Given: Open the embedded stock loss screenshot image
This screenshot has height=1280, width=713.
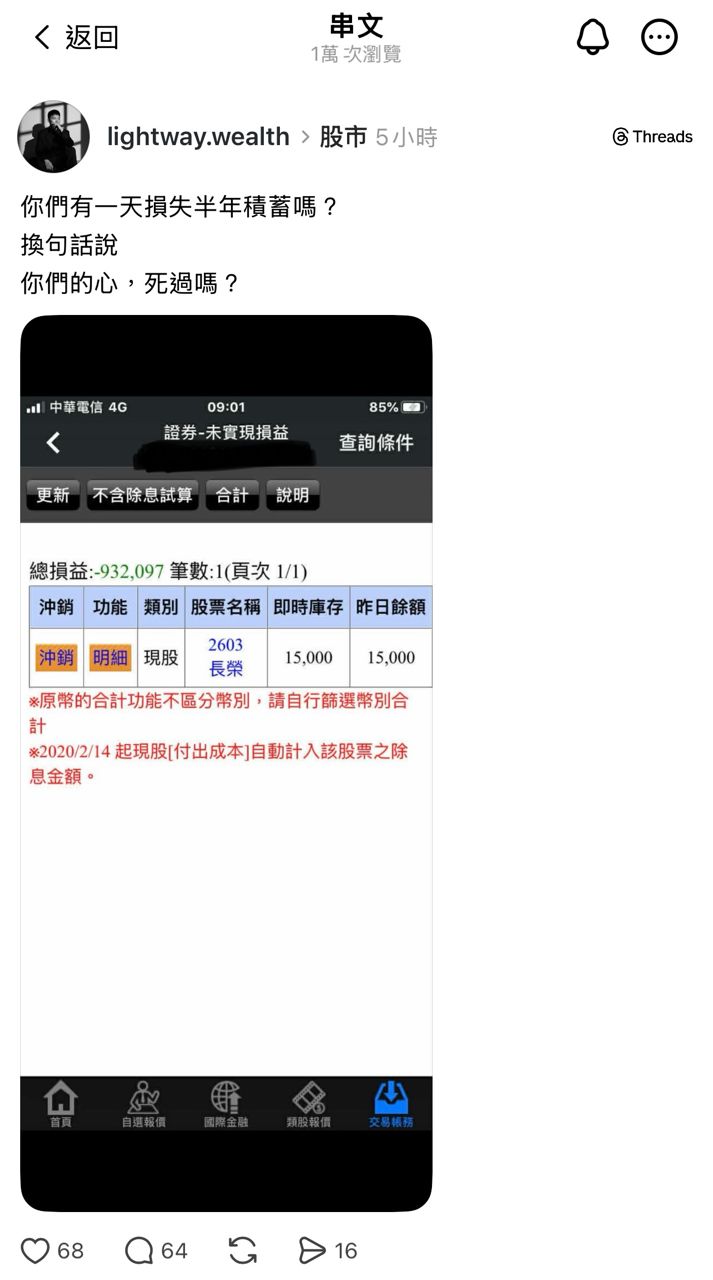Looking at the screenshot, I should tap(226, 763).
